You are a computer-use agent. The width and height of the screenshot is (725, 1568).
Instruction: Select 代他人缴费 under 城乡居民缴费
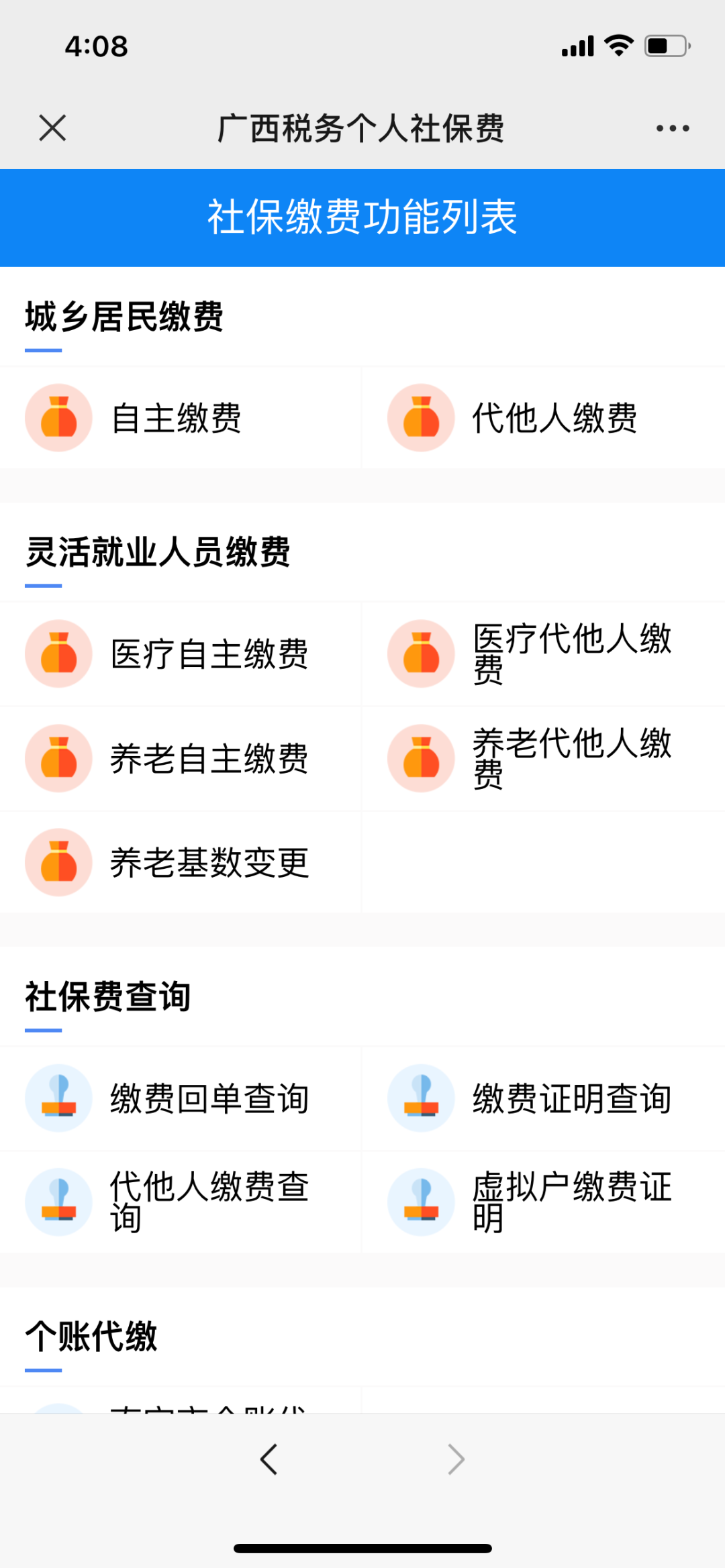(x=544, y=417)
